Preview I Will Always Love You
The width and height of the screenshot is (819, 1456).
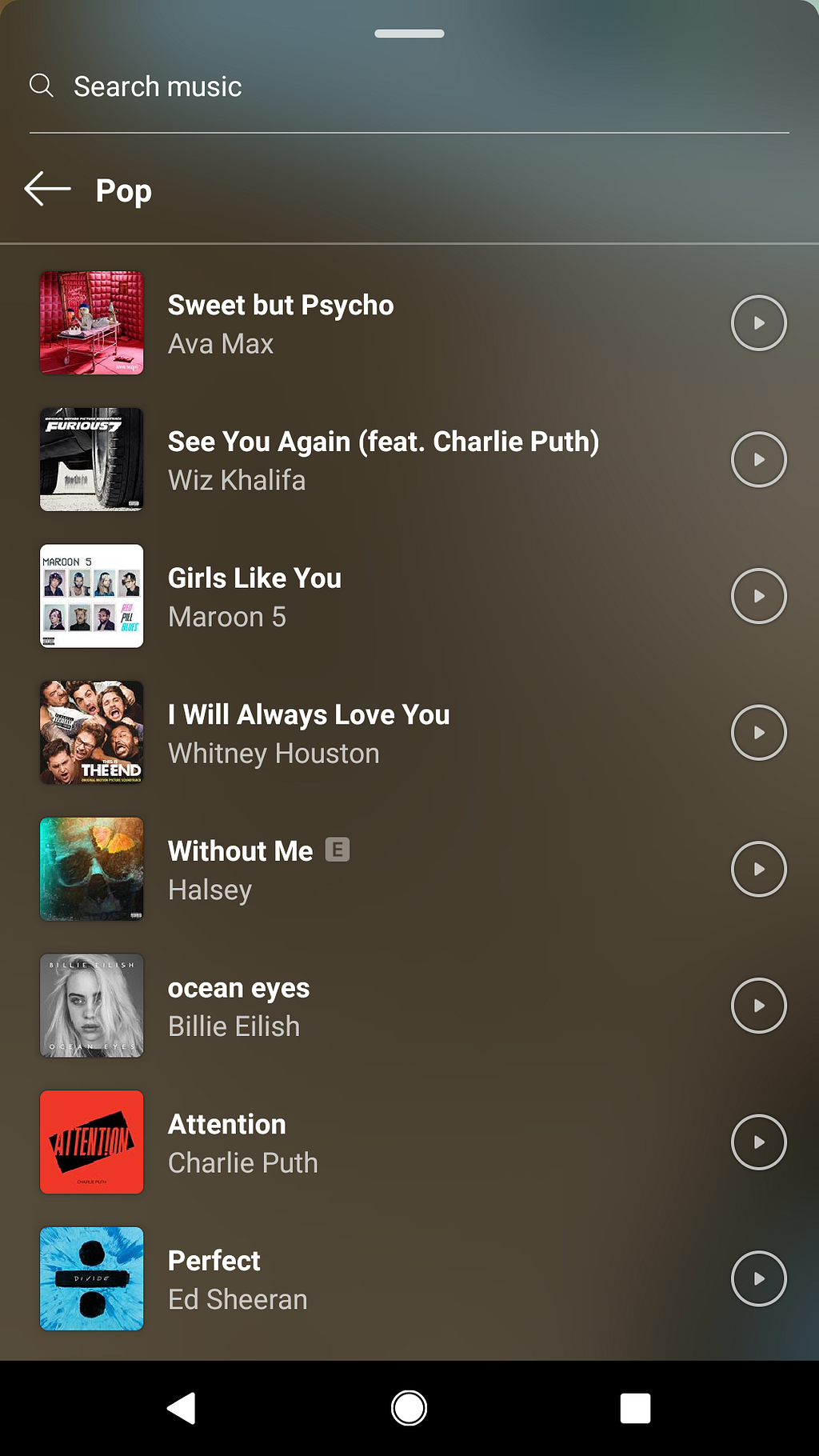pos(758,733)
